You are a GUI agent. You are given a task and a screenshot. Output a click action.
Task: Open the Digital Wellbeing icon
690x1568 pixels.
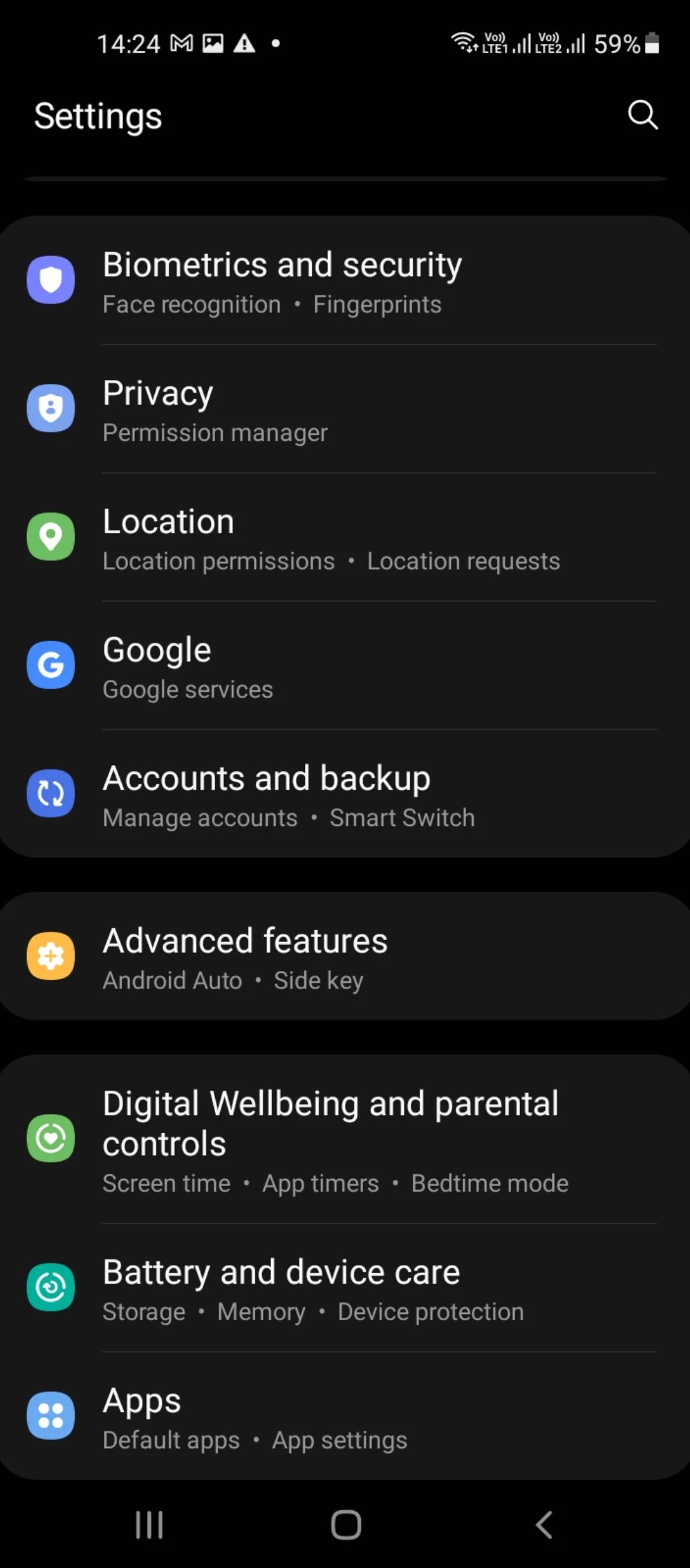(51, 1138)
